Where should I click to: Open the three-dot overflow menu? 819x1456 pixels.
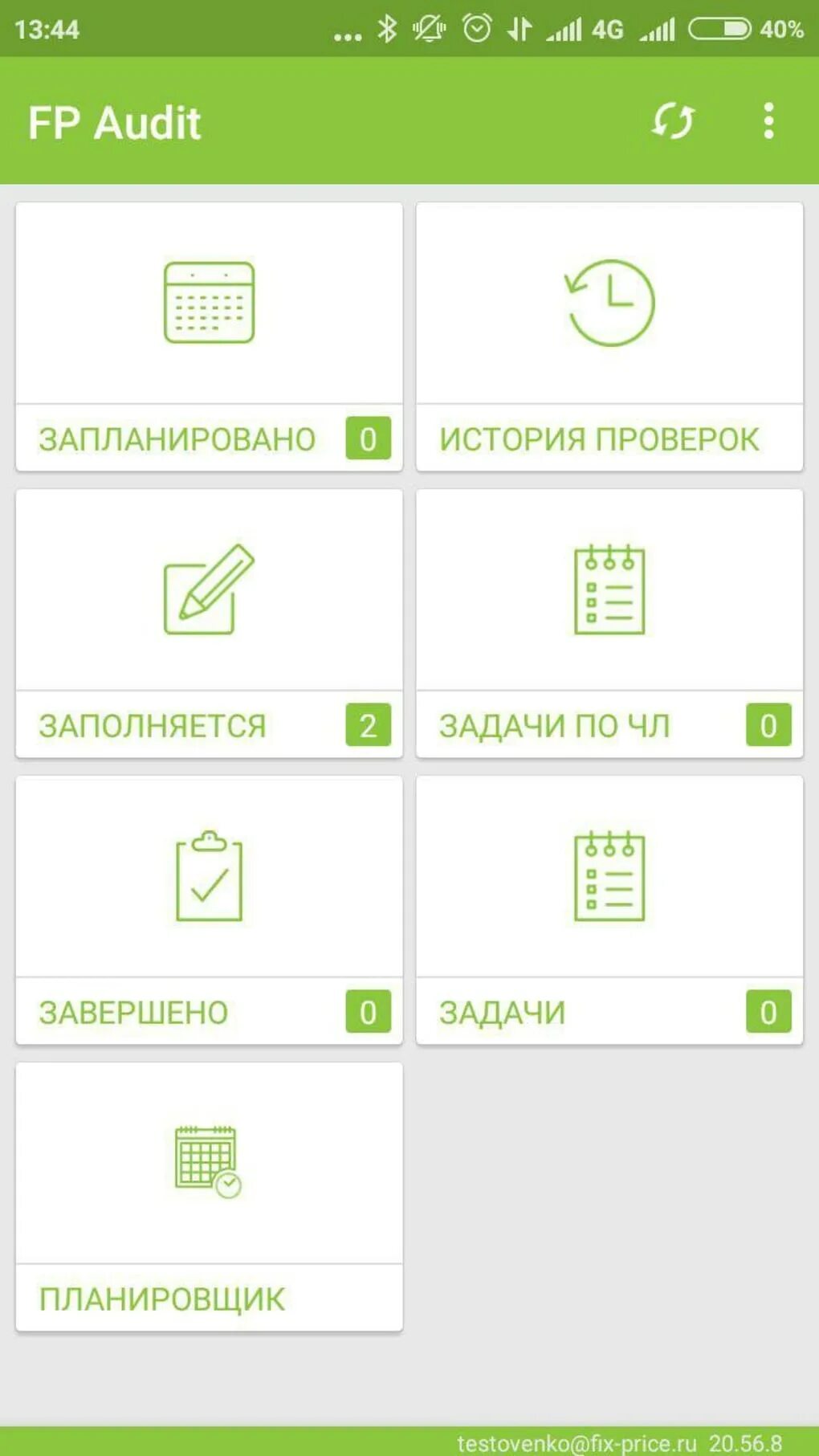tap(768, 121)
